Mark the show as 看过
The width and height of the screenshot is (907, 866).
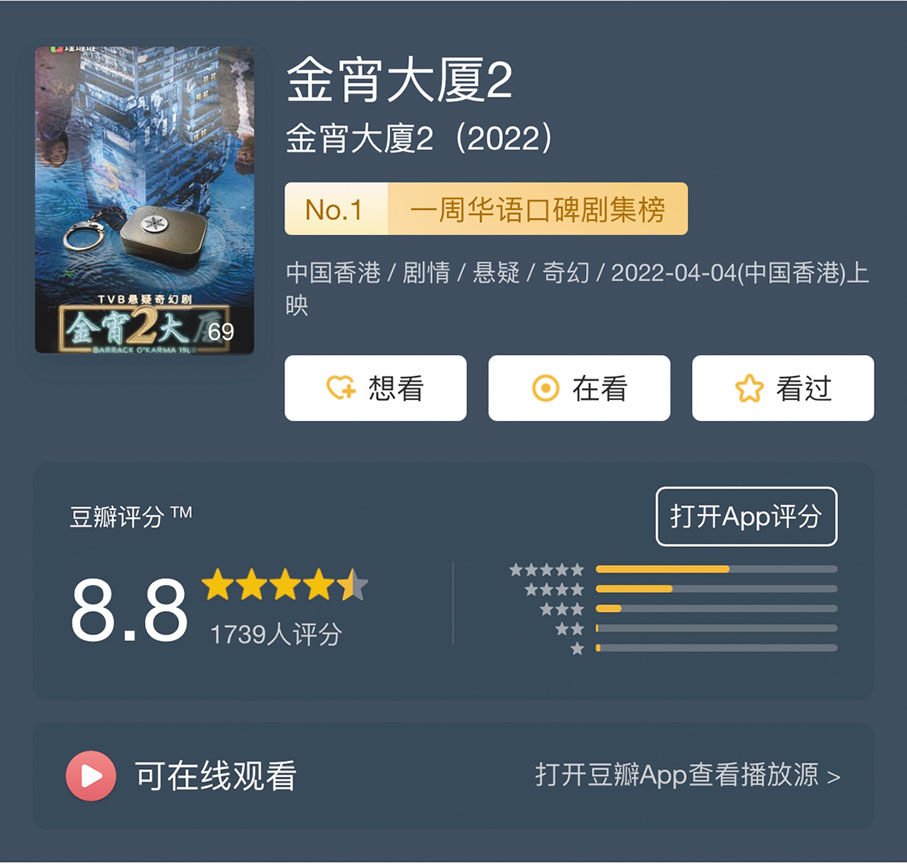(x=783, y=388)
